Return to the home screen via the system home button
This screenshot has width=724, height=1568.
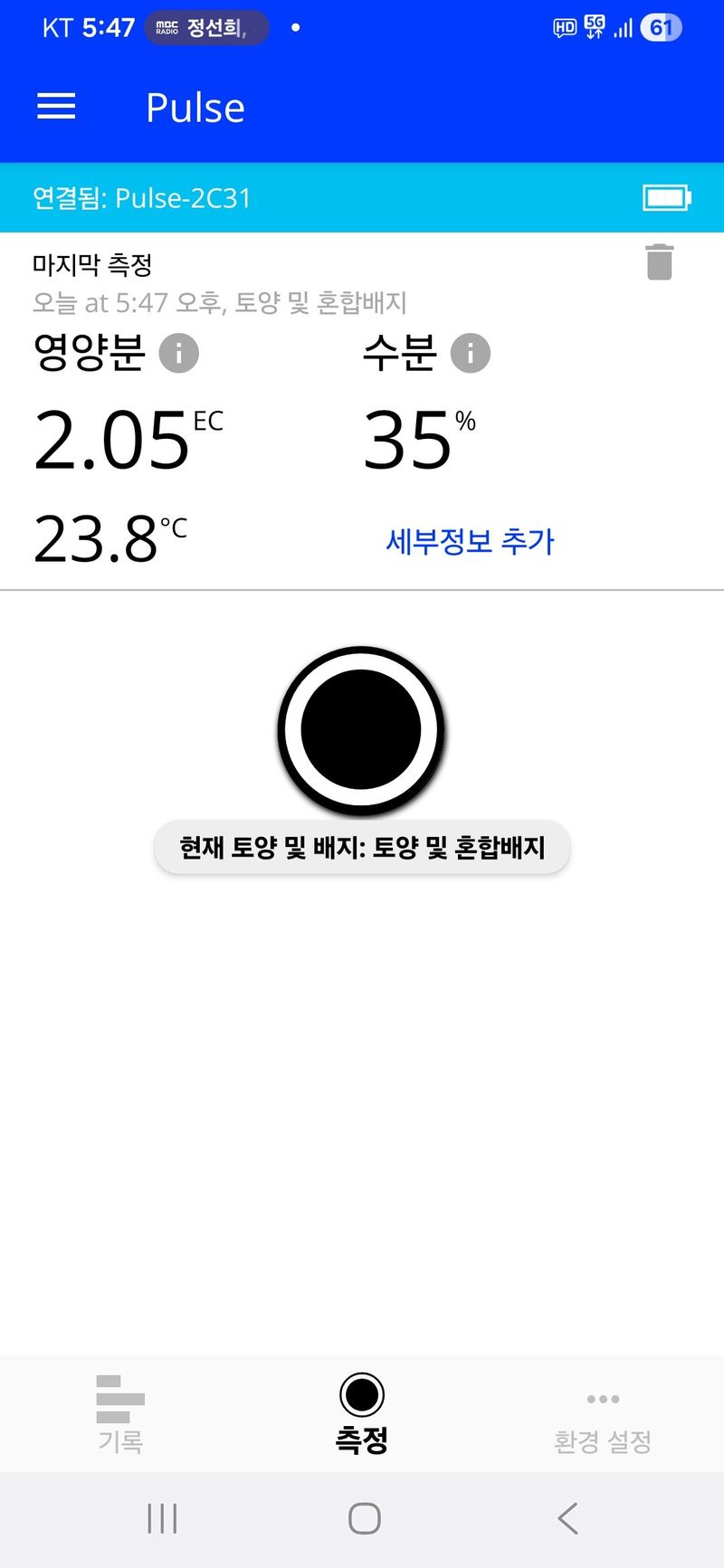click(x=364, y=1518)
